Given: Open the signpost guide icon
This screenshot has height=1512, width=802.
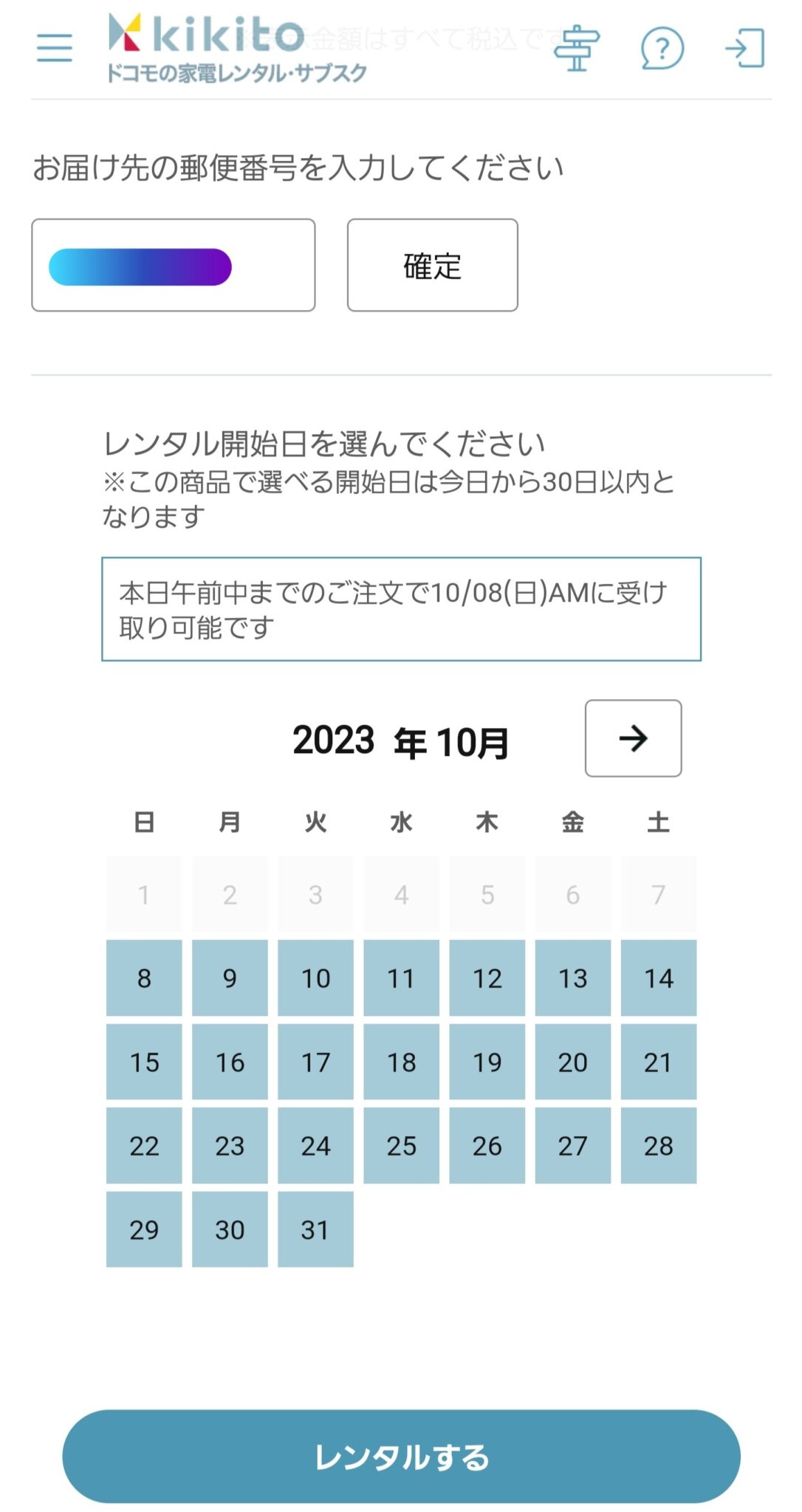Looking at the screenshot, I should pos(577,49).
